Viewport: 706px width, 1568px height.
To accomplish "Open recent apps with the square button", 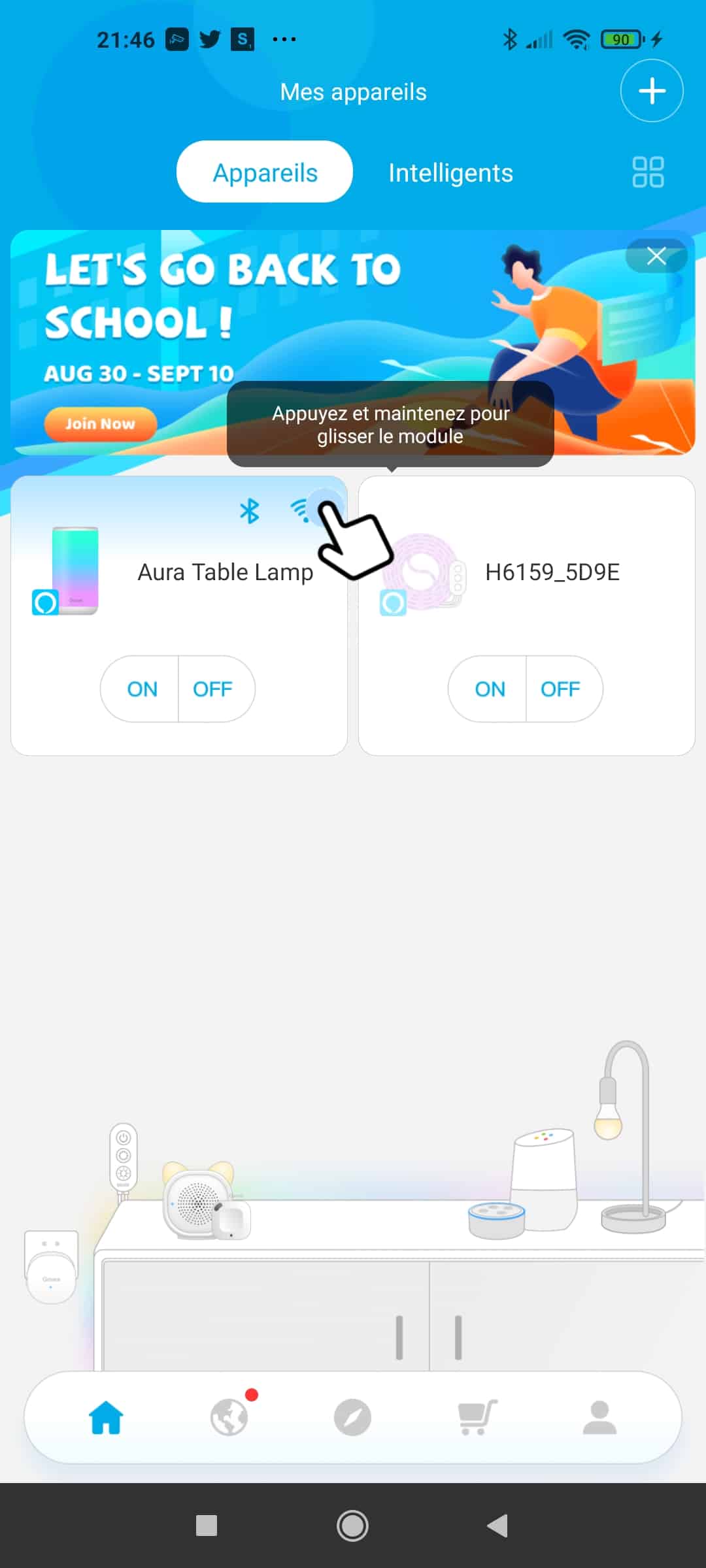I will click(207, 1526).
